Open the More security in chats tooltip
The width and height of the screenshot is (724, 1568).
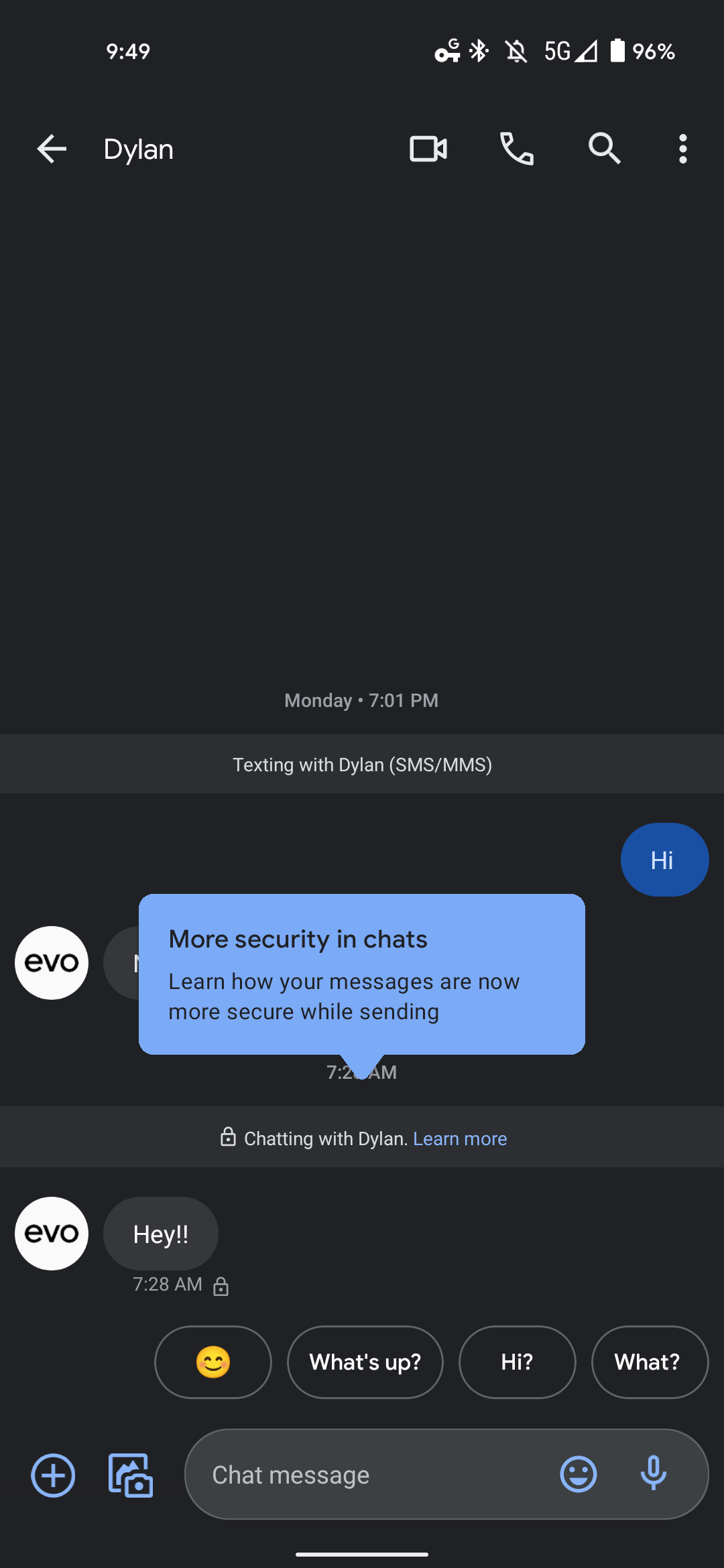pos(361,974)
